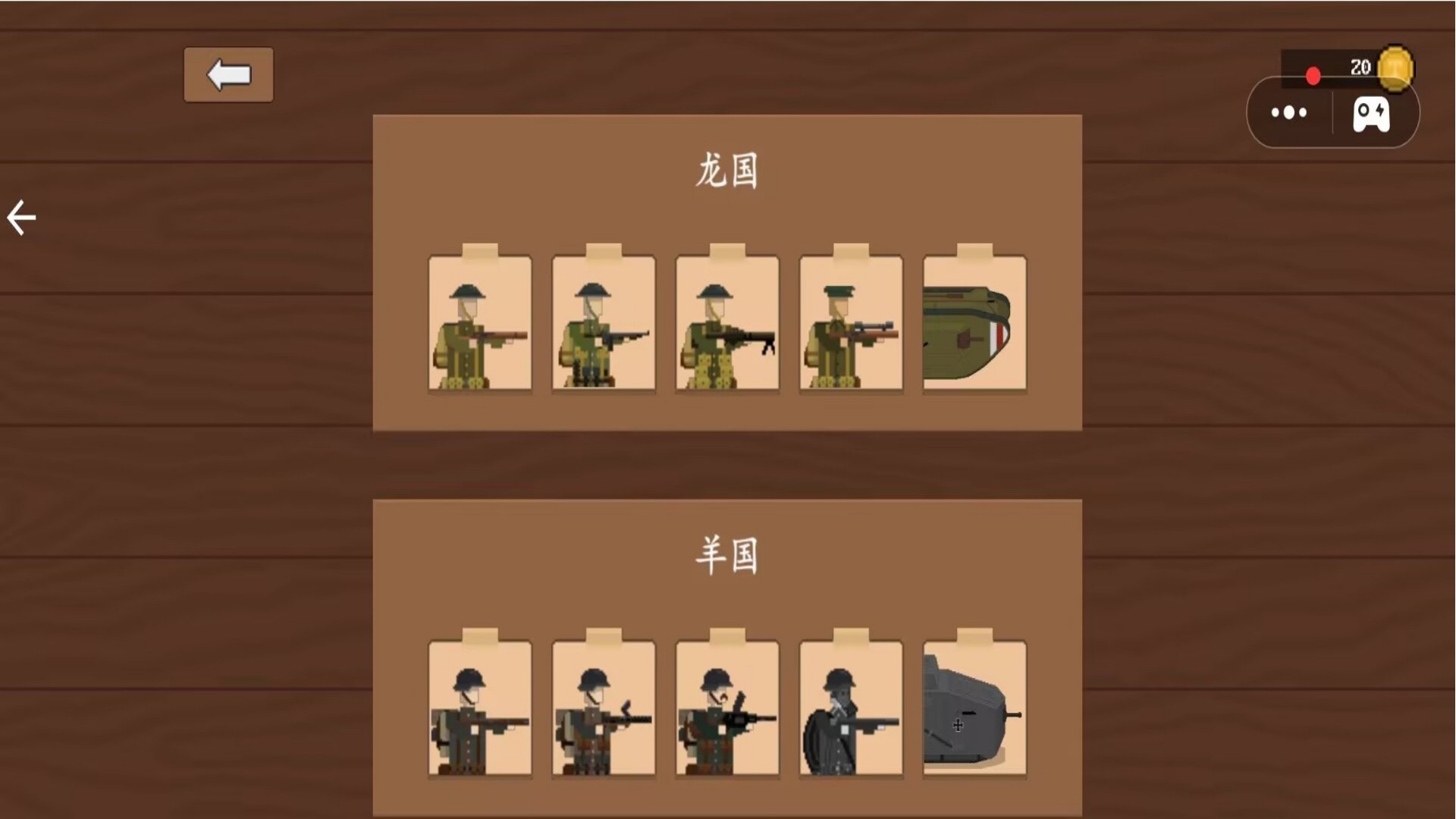Tap the game controller icon
Viewport: 1456px width, 819px height.
[1371, 114]
